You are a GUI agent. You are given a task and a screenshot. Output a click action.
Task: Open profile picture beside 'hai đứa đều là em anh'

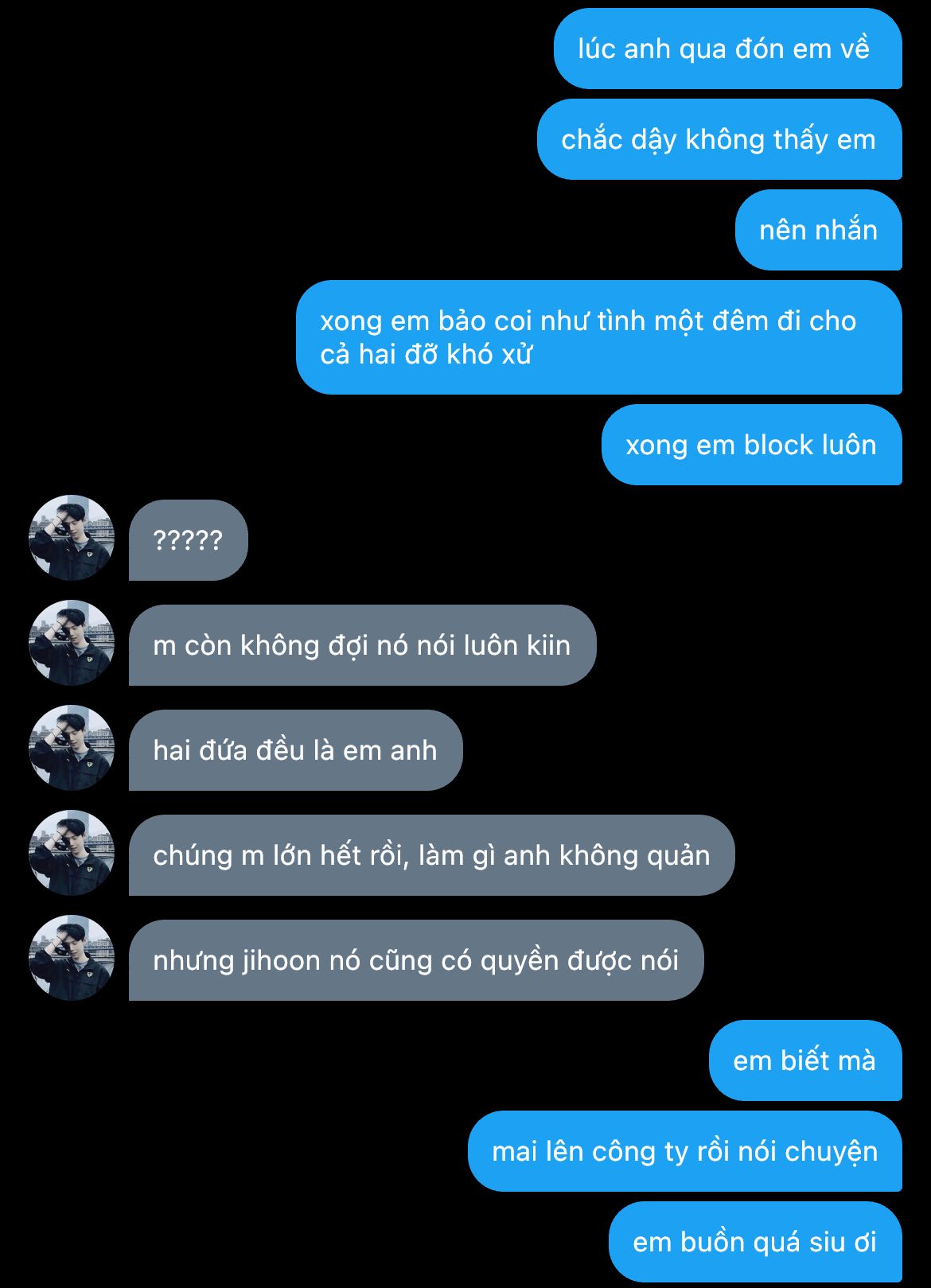[x=72, y=748]
